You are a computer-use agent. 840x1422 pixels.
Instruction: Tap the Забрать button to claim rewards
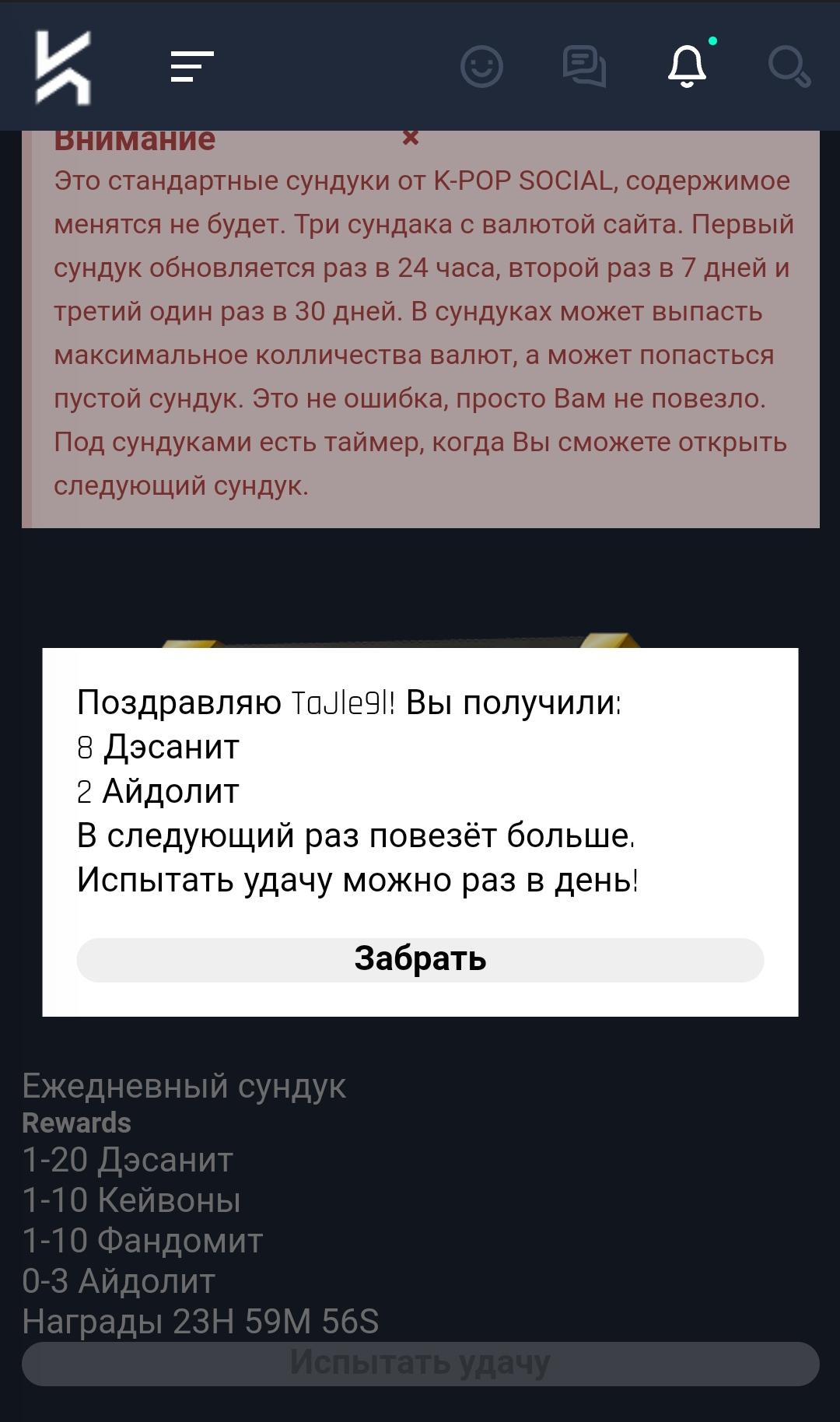point(420,959)
